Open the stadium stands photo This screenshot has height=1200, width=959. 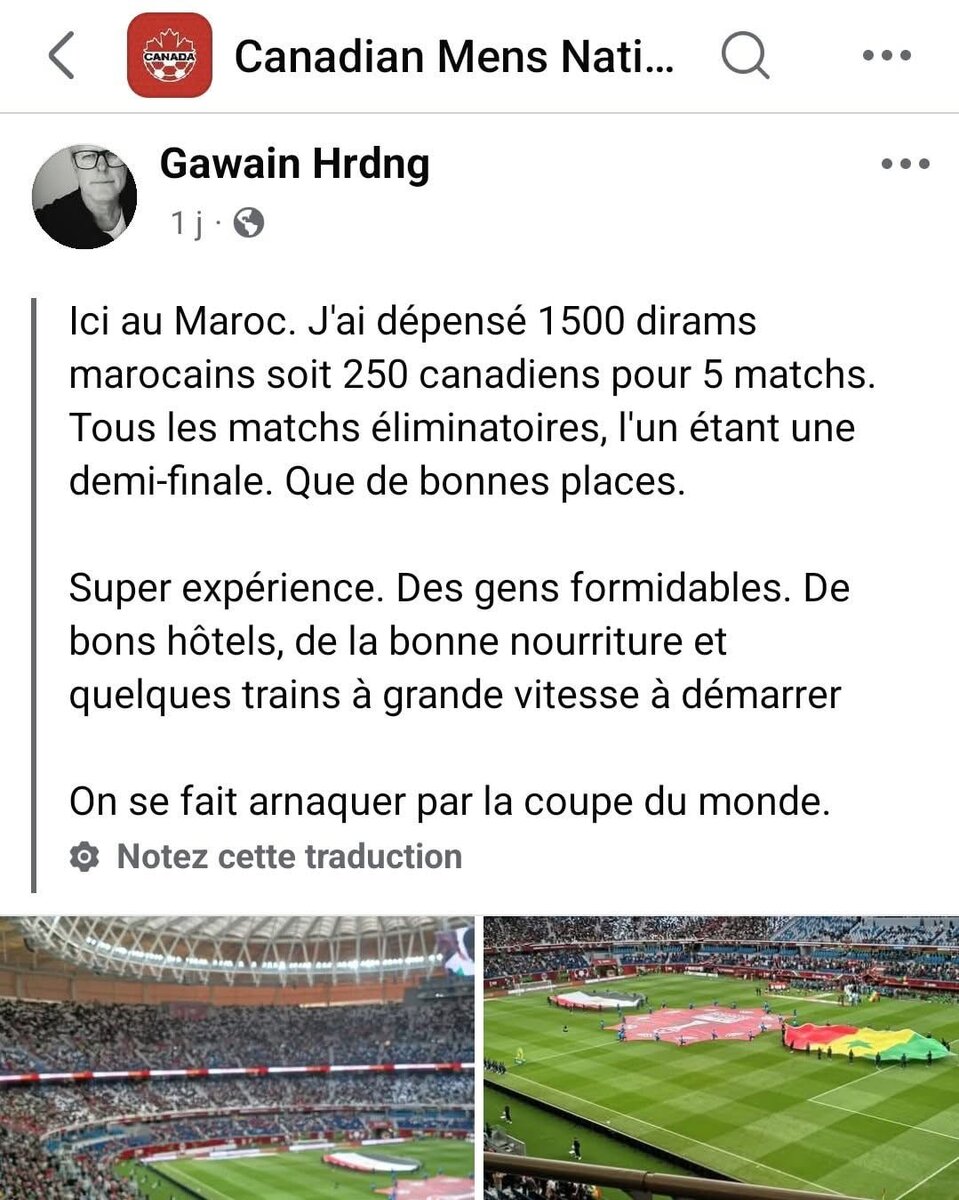(236, 1058)
